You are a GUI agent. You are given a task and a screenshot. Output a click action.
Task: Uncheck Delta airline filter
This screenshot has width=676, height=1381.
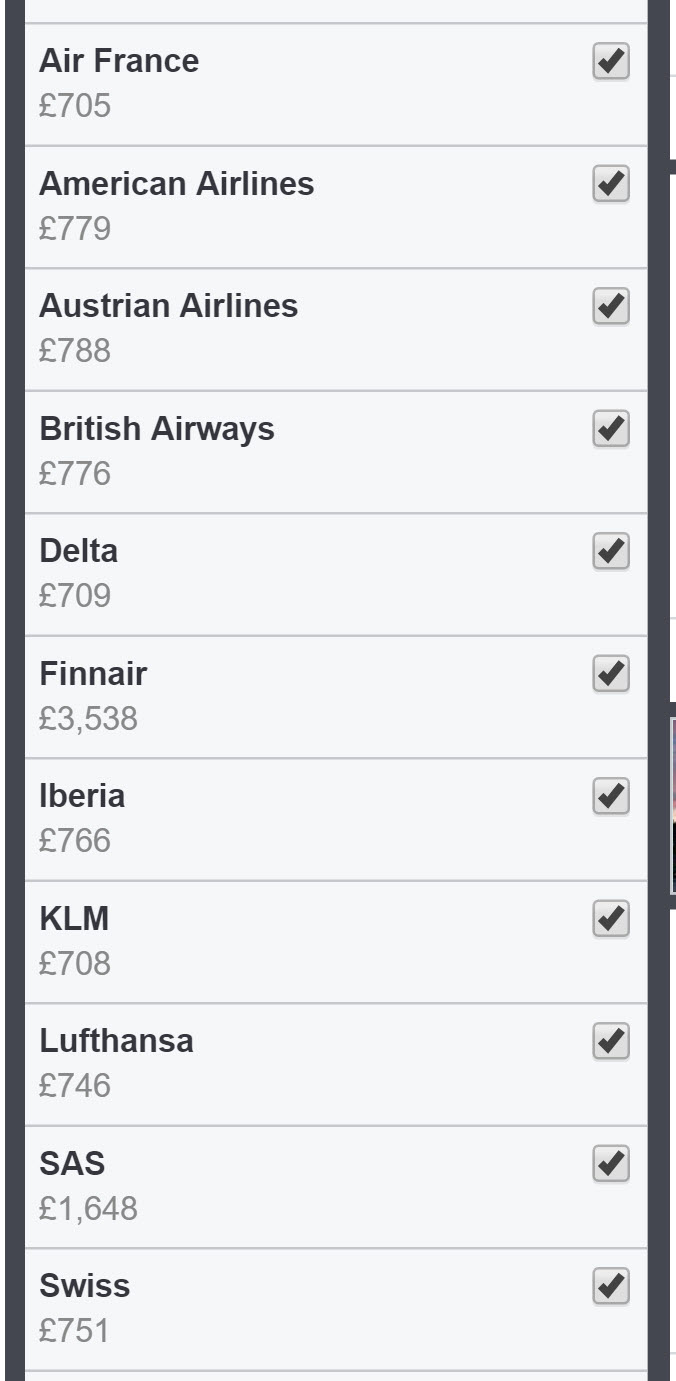[x=611, y=551]
